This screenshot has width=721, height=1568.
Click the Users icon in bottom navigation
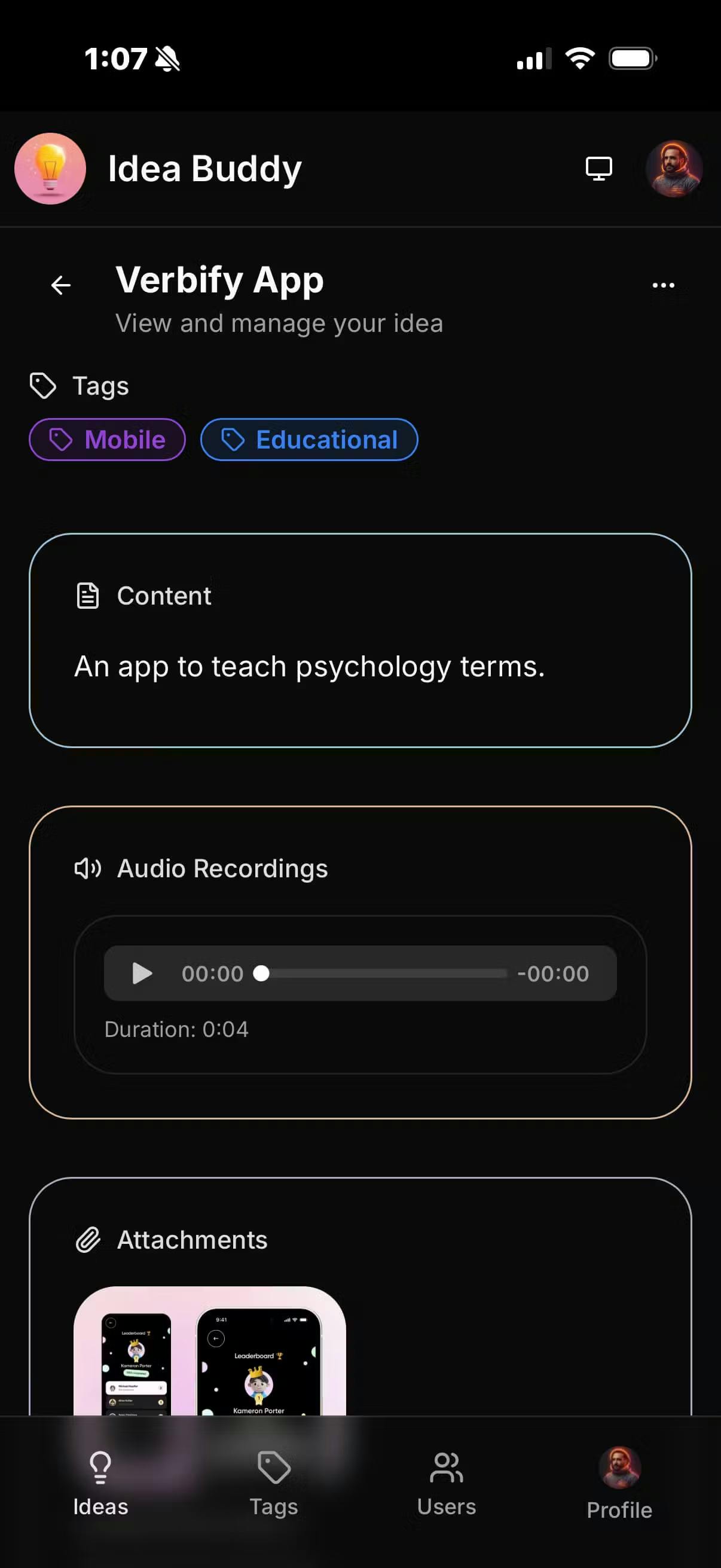(446, 1467)
